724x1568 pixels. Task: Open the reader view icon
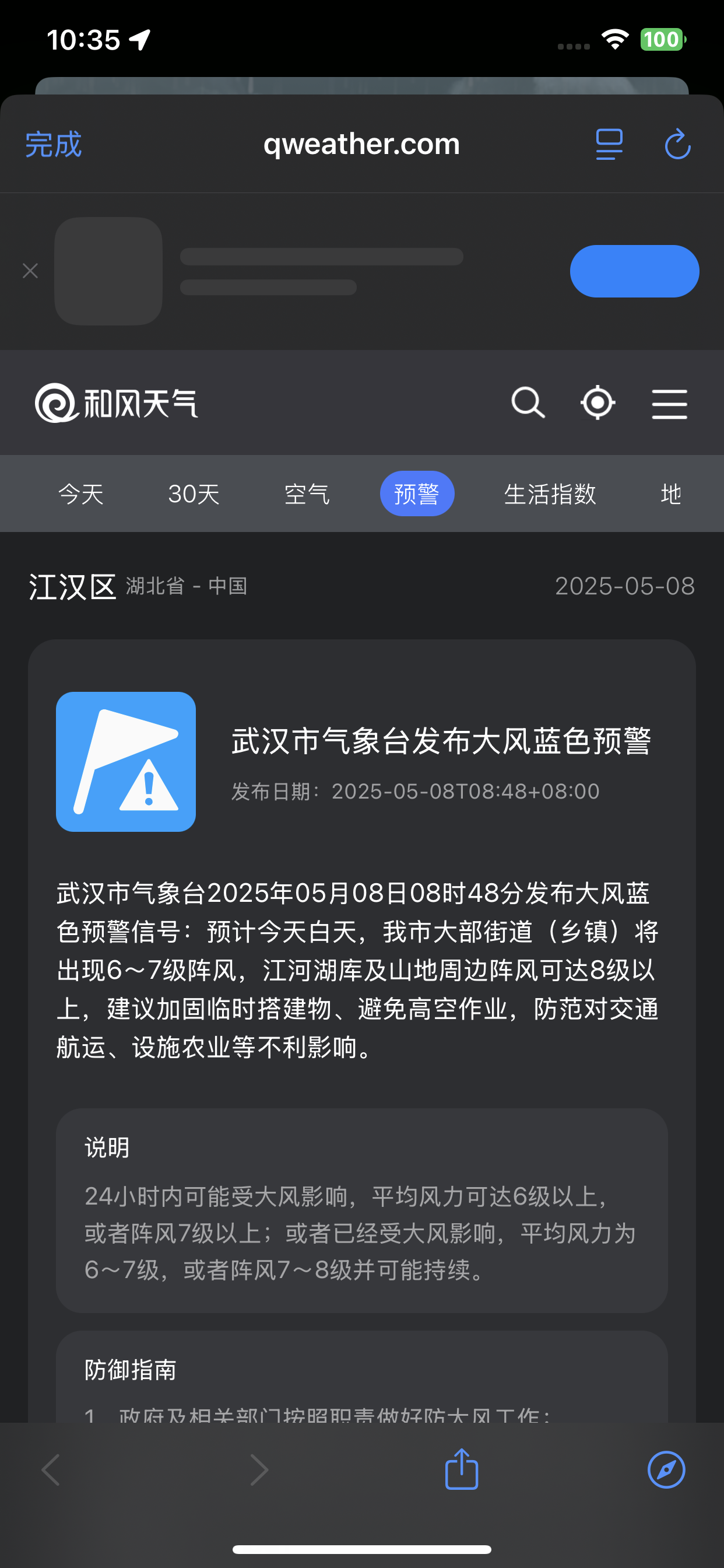click(609, 145)
